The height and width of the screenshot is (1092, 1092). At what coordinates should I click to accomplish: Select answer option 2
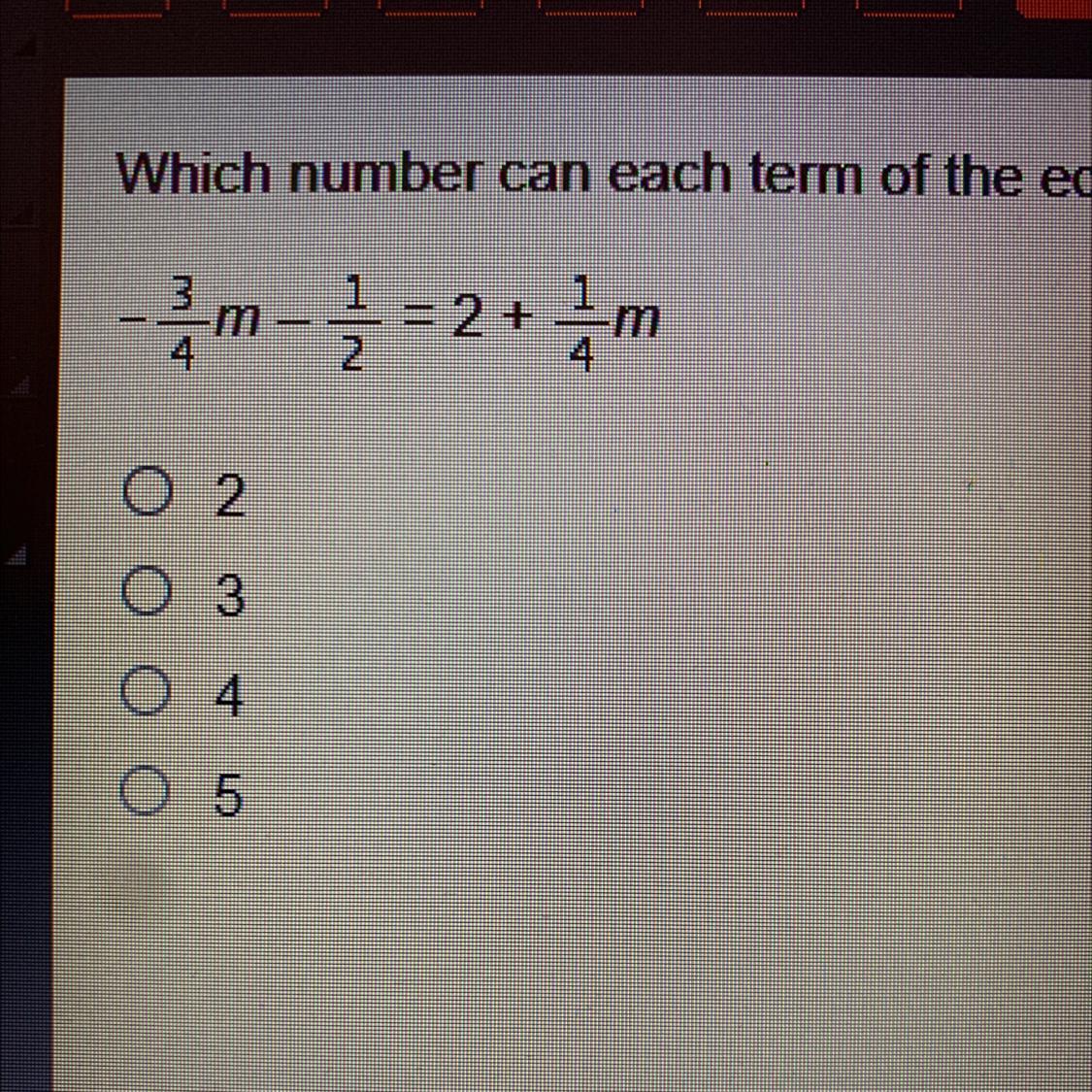pyautogui.click(x=146, y=494)
